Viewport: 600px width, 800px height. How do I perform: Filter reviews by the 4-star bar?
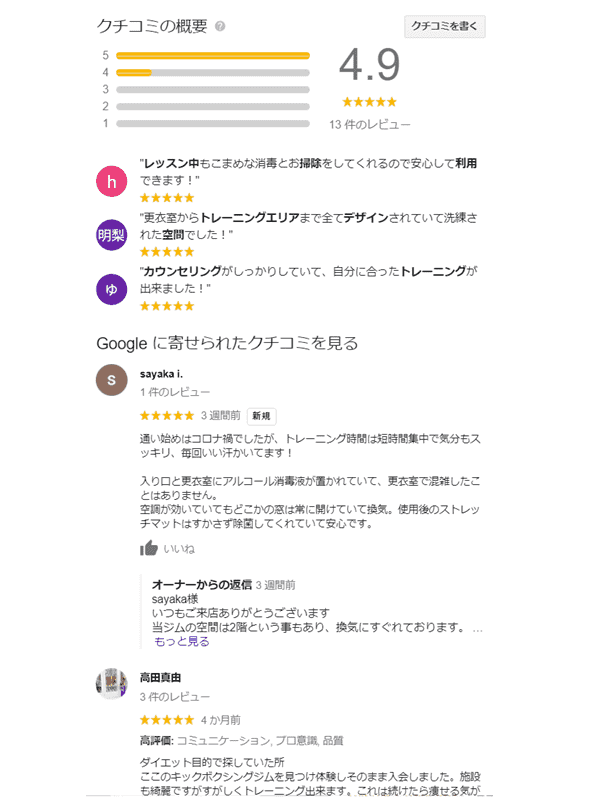coord(212,72)
